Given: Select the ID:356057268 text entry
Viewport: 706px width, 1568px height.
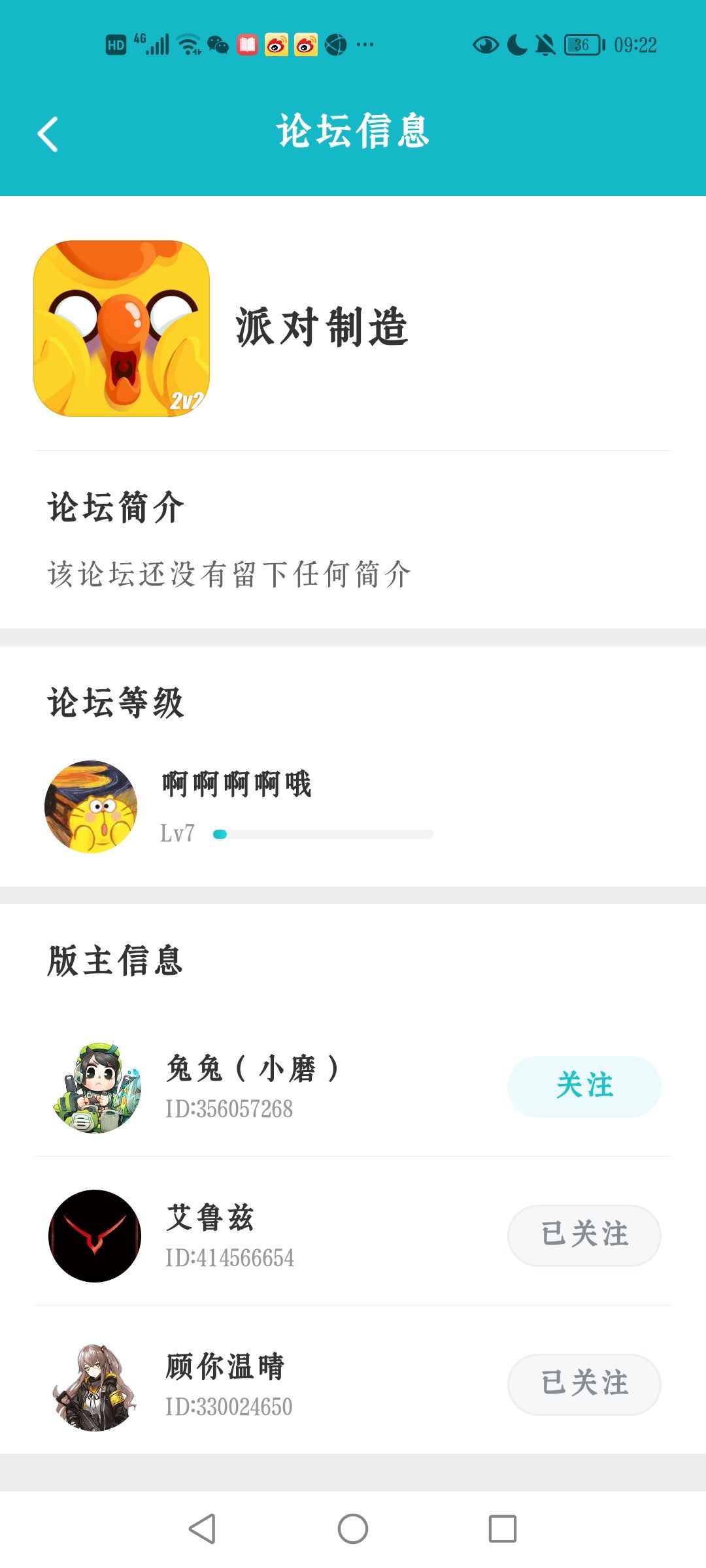Looking at the screenshot, I should pyautogui.click(x=229, y=1109).
